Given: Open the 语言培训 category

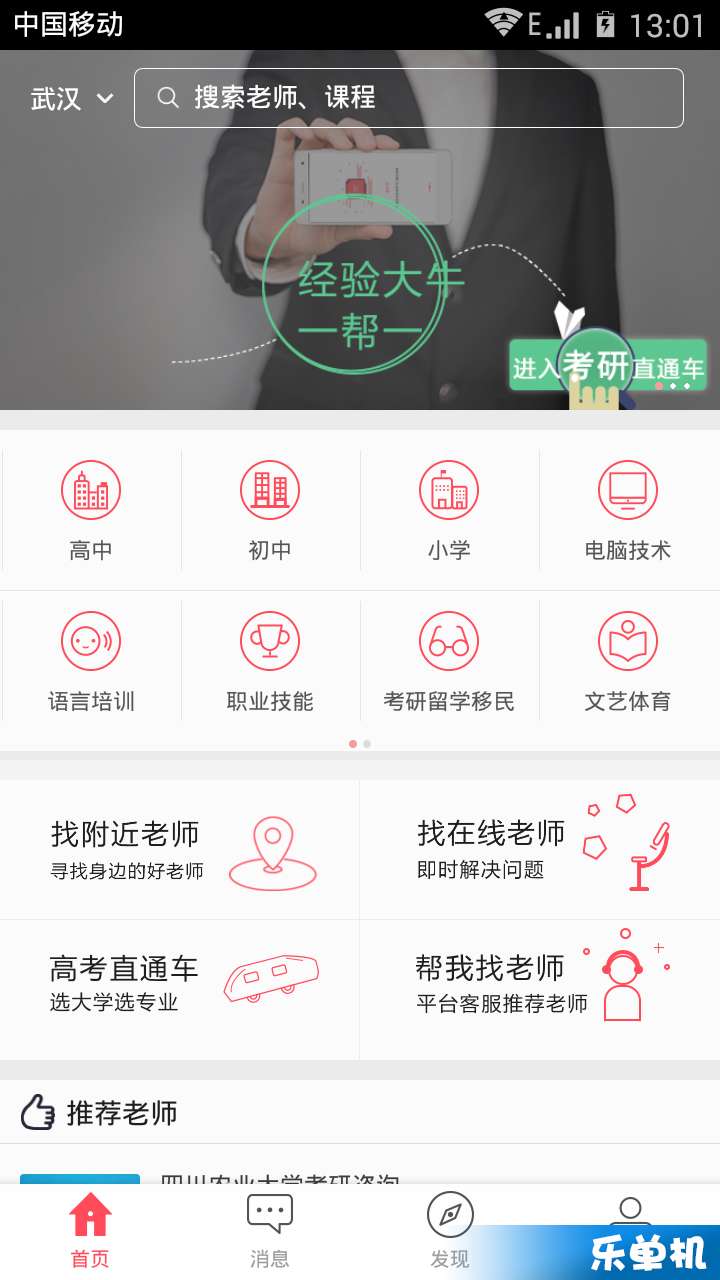Looking at the screenshot, I should point(91,660).
